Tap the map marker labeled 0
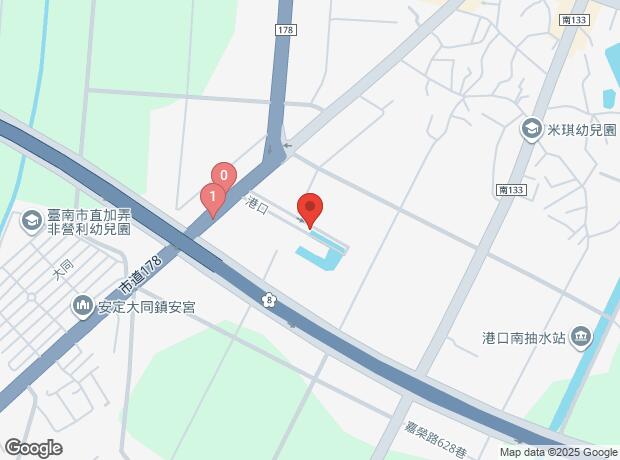620x460 pixels. [x=224, y=176]
